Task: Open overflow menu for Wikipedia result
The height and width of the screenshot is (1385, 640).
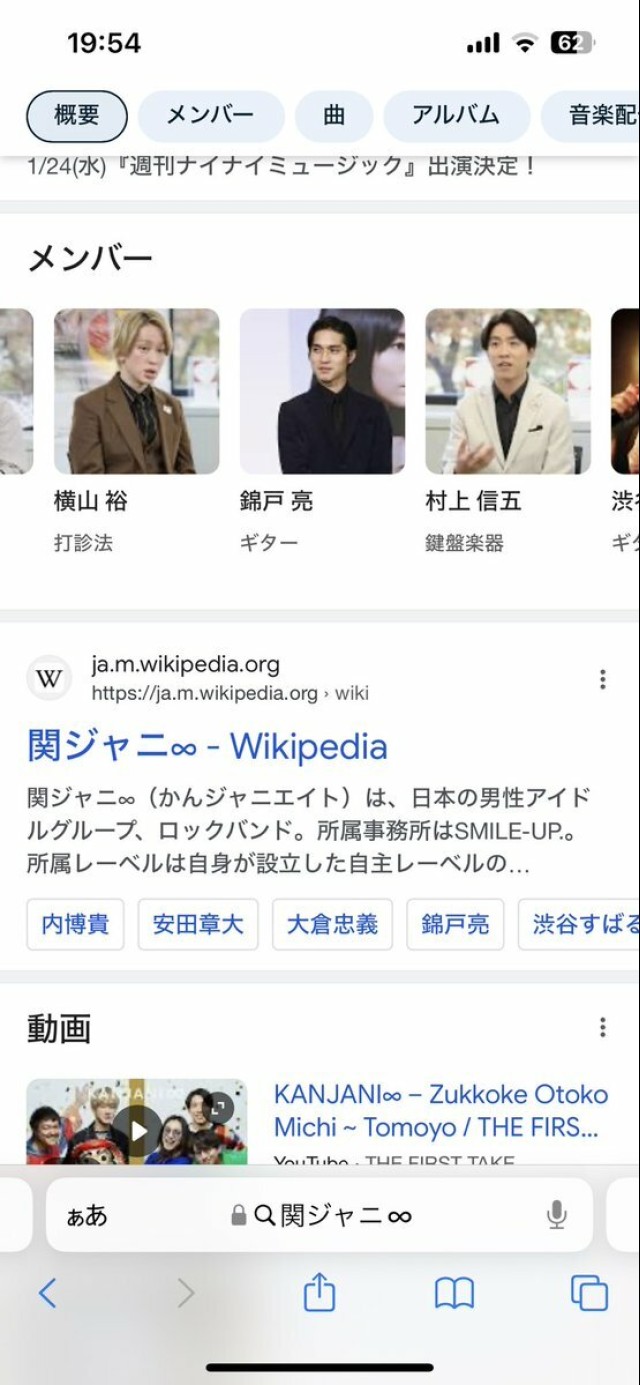Action: (x=602, y=680)
